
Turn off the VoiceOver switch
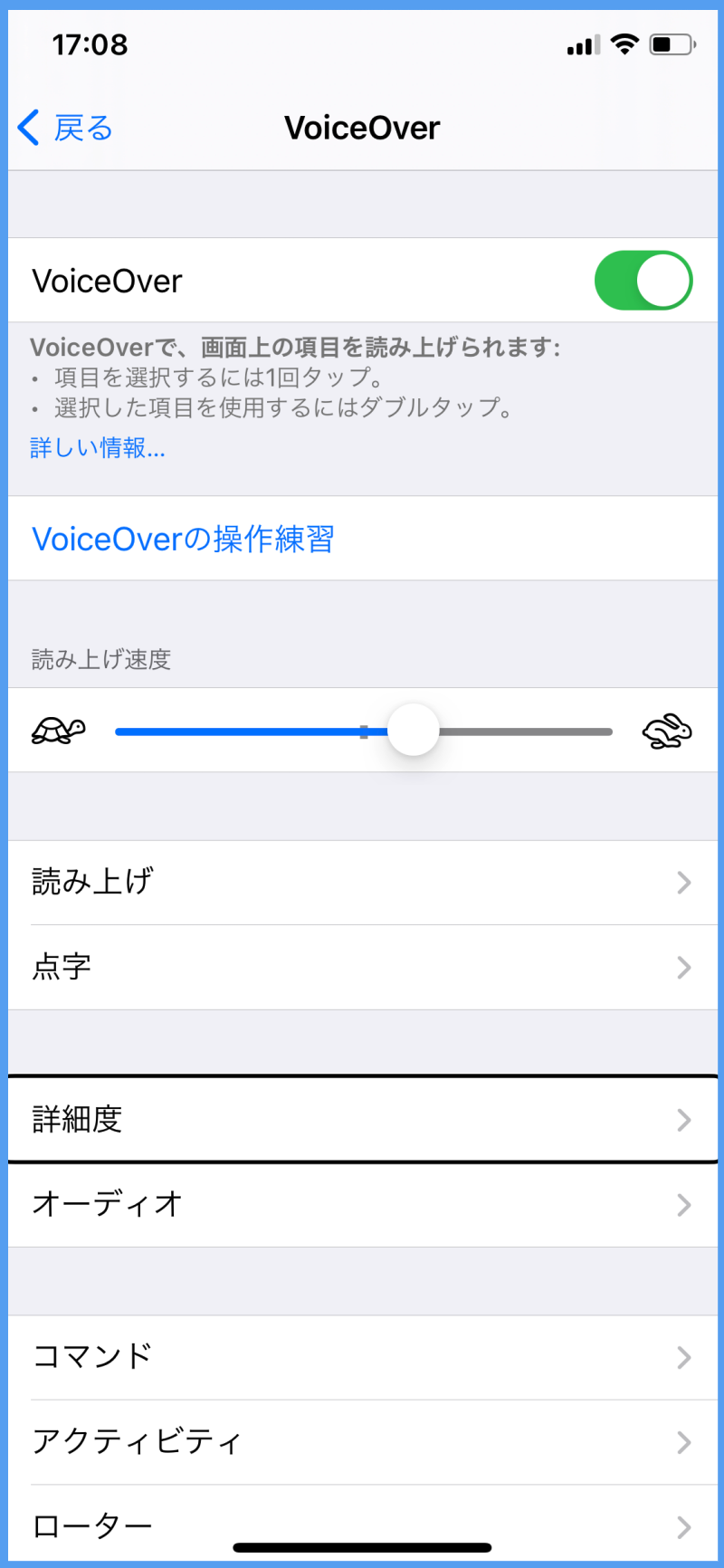click(643, 281)
